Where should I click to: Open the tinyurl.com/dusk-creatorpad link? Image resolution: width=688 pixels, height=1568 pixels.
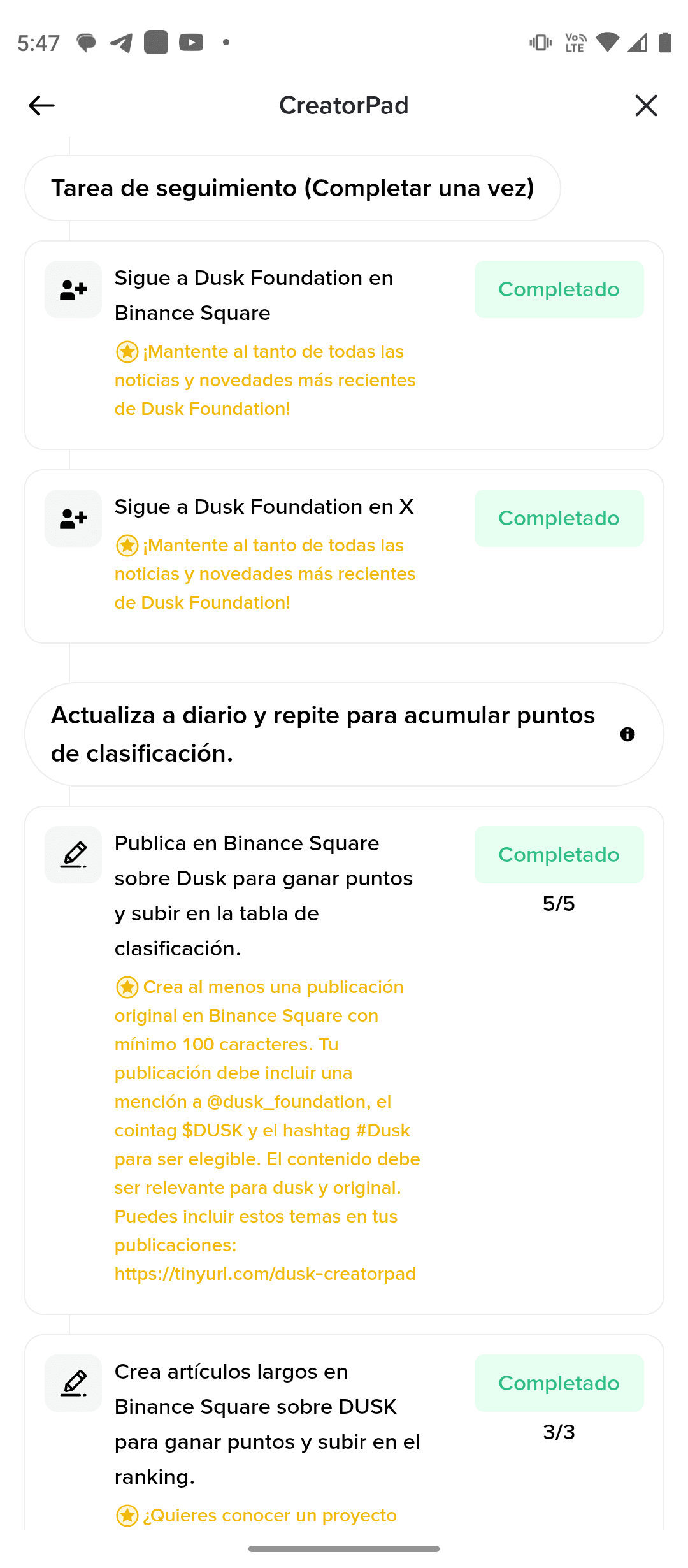[x=265, y=1274]
